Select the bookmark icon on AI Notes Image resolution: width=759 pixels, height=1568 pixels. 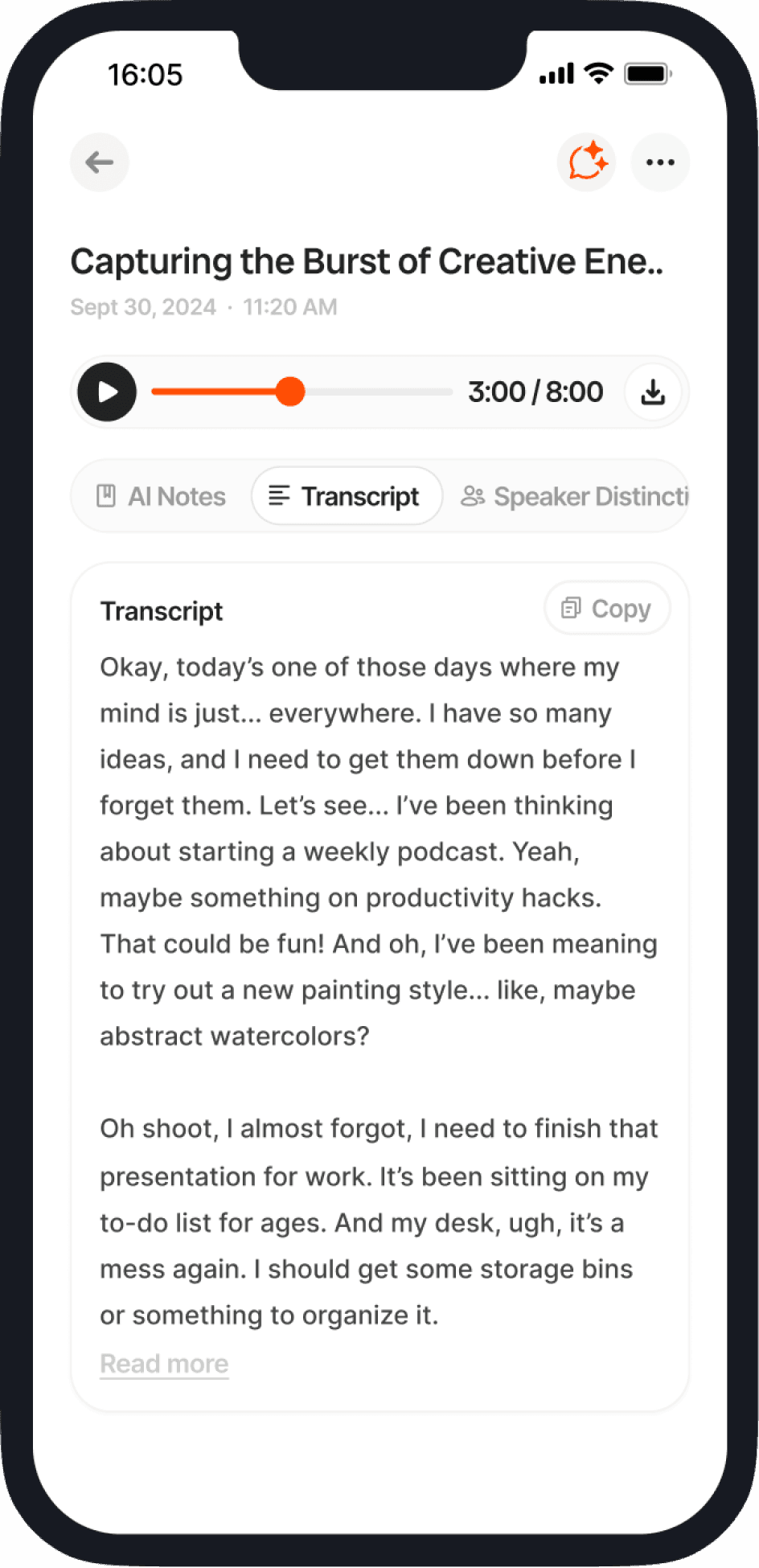point(109,496)
